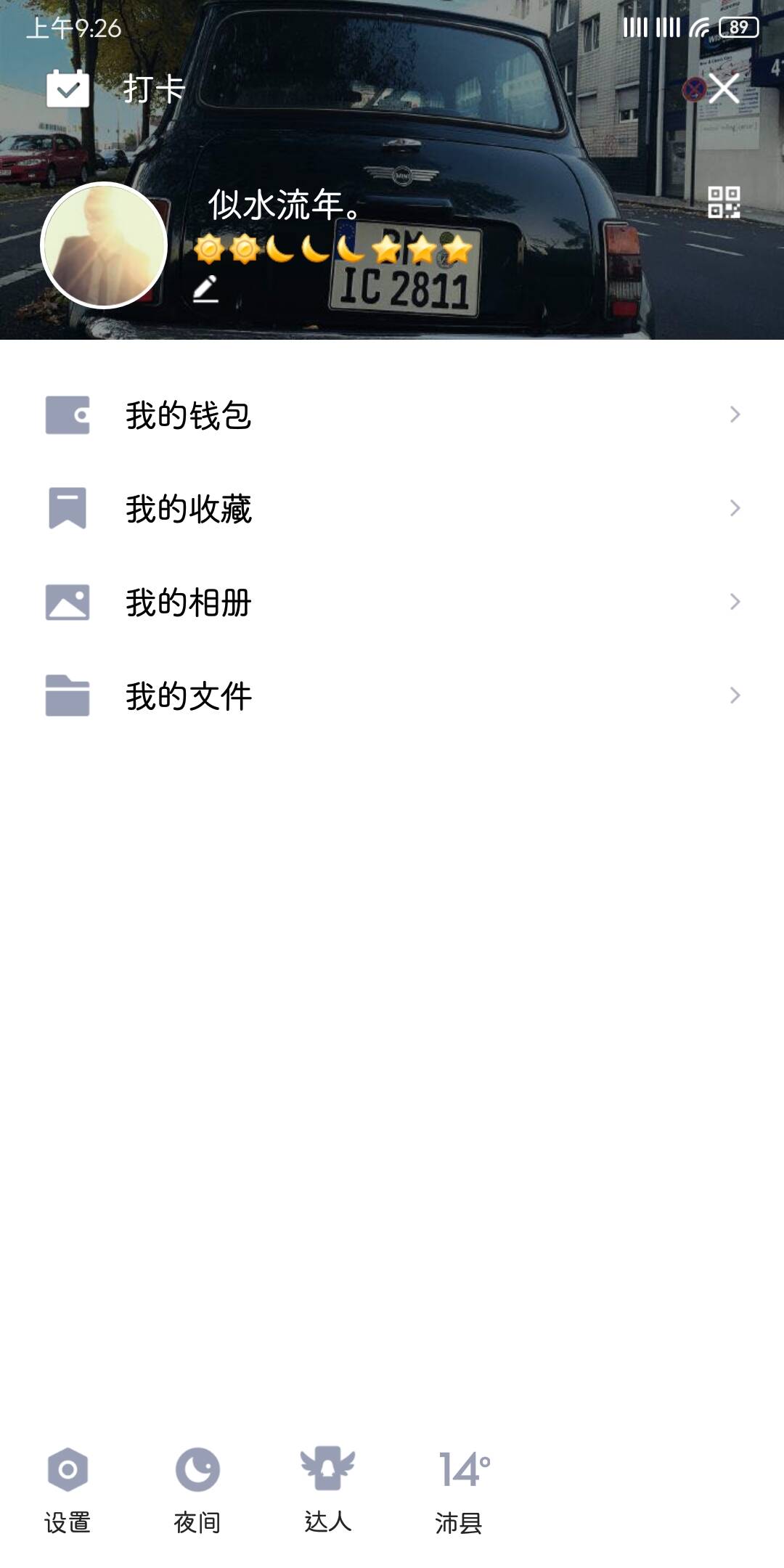Screen dimensions: 784x1568
Task: Close the profile drawer
Action: pos(724,89)
